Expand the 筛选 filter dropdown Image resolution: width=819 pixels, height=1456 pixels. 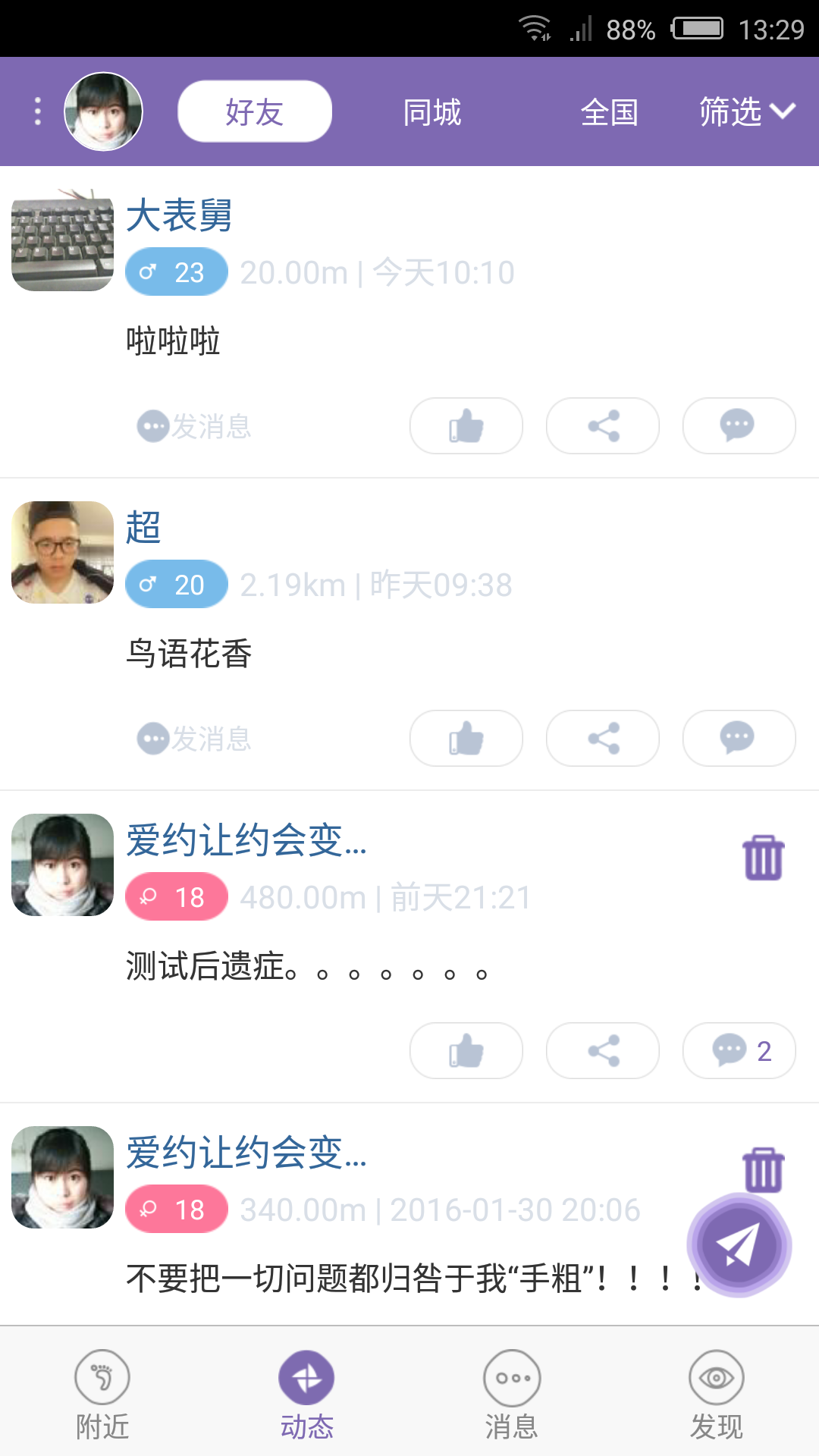[x=746, y=111]
